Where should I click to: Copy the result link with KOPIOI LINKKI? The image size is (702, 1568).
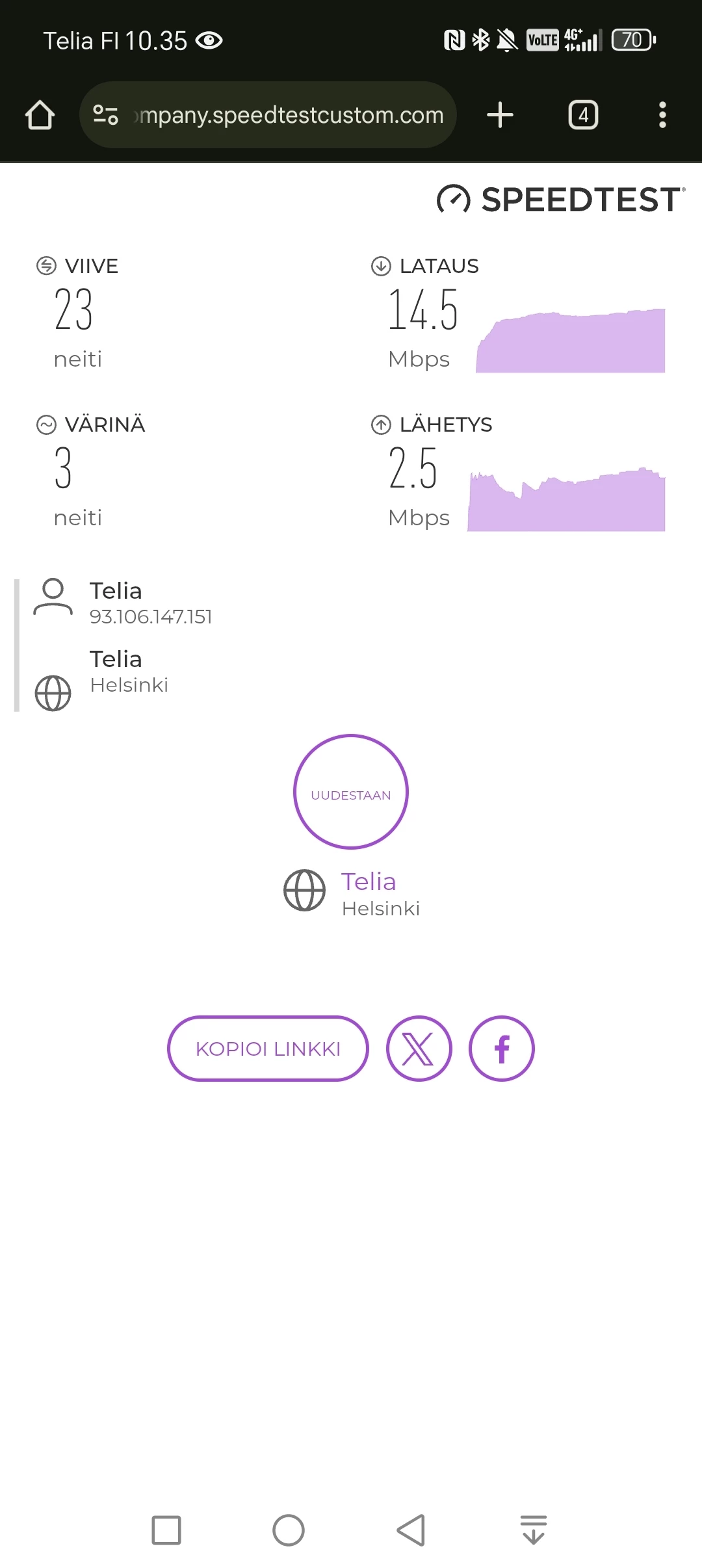click(x=268, y=1049)
